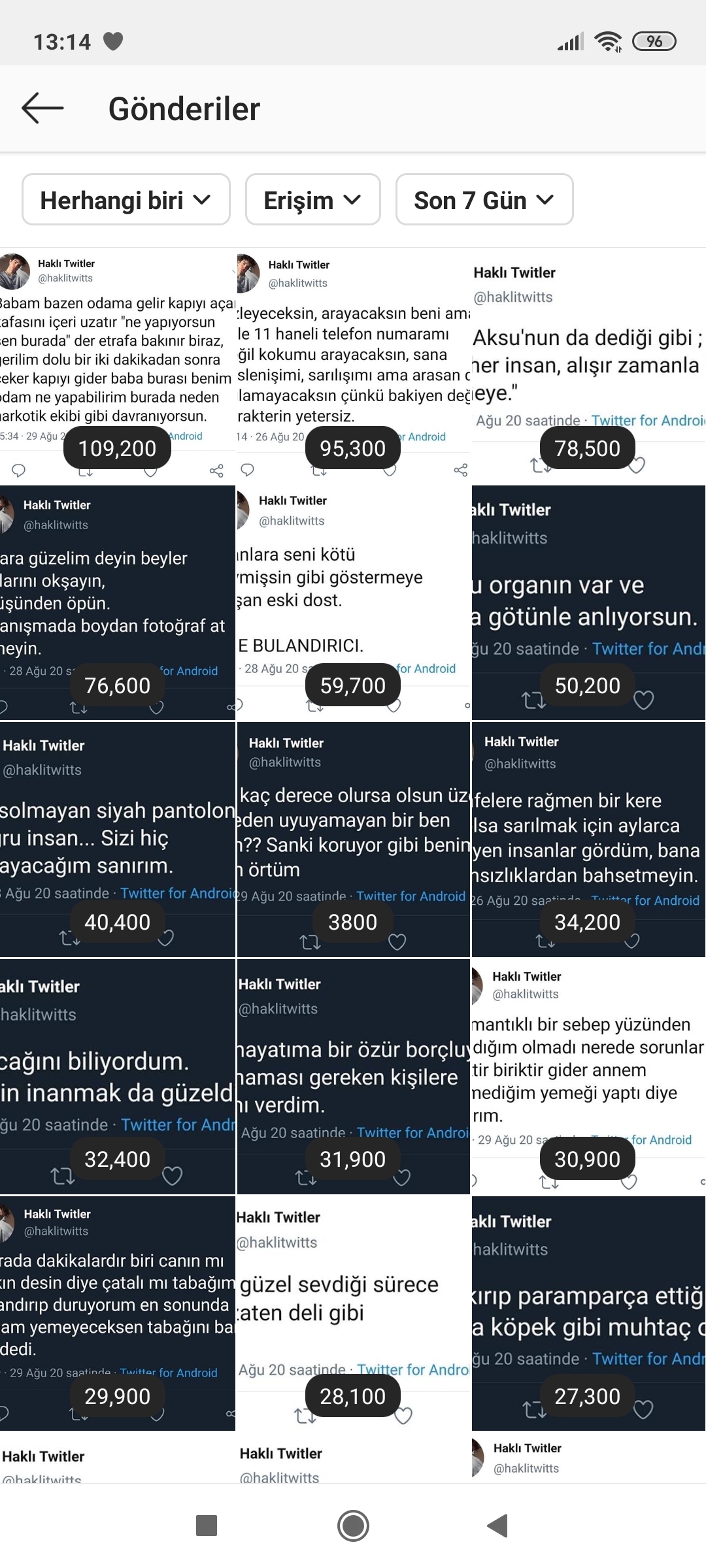This screenshot has height=1568, width=706.
Task: Tap the system home button
Action: 353,1526
